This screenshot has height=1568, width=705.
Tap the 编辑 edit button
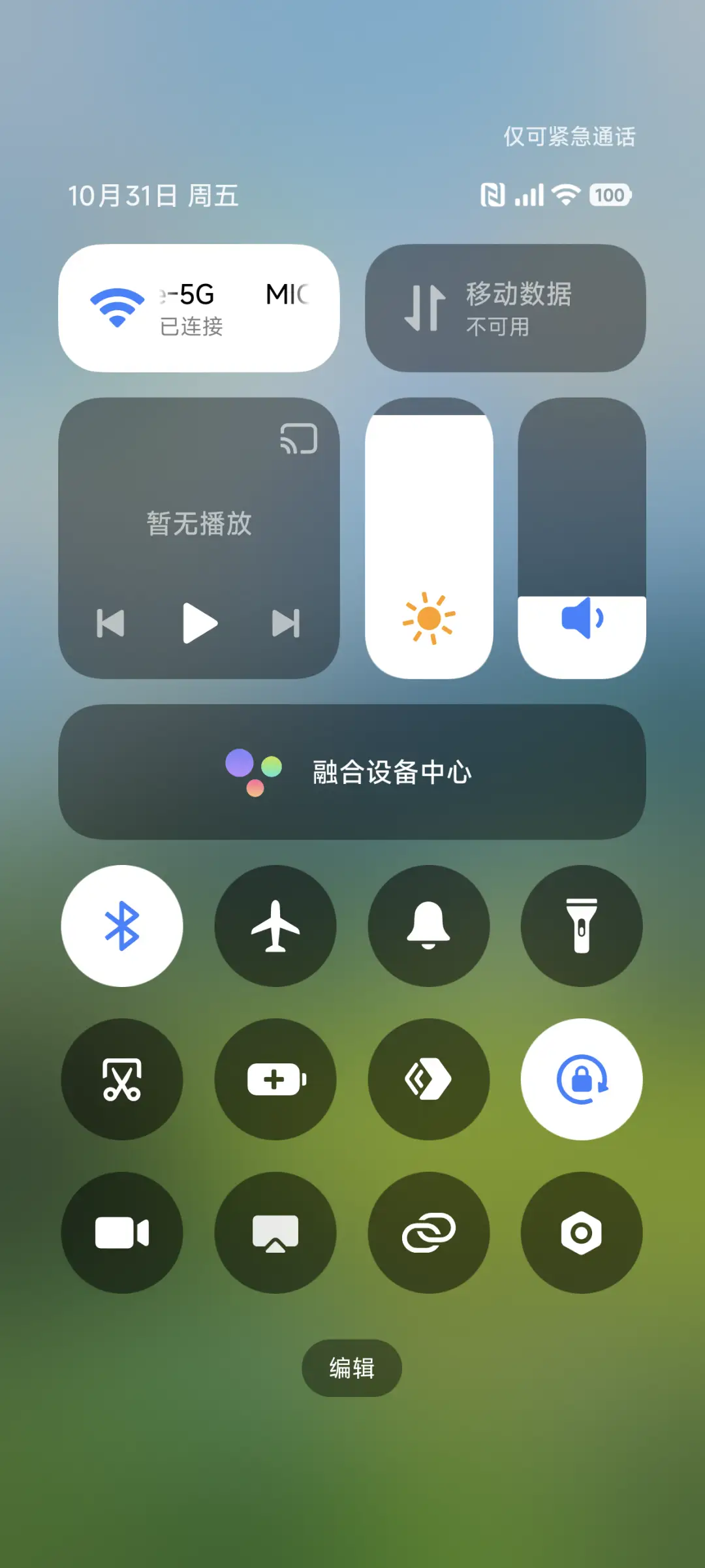point(352,1369)
